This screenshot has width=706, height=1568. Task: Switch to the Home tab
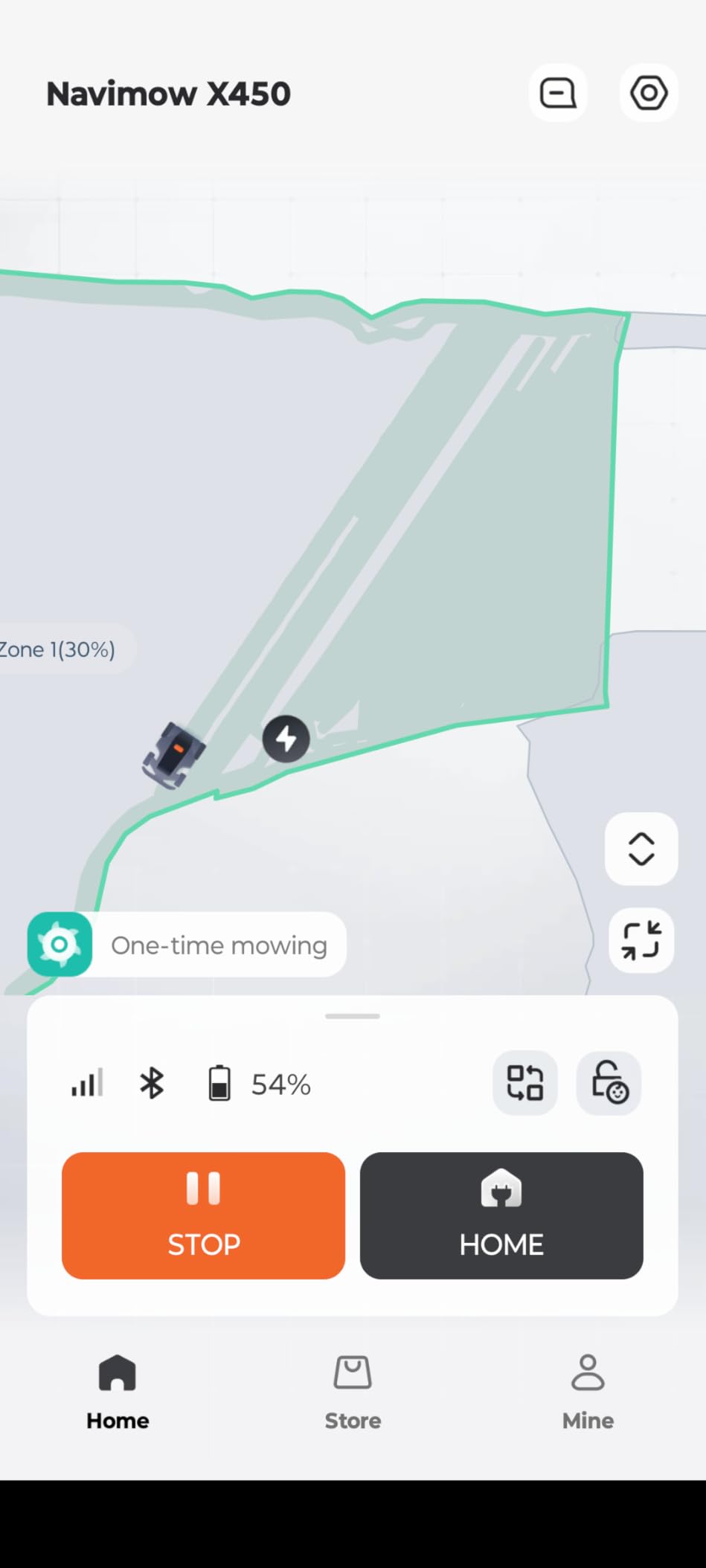pyautogui.click(x=118, y=1391)
